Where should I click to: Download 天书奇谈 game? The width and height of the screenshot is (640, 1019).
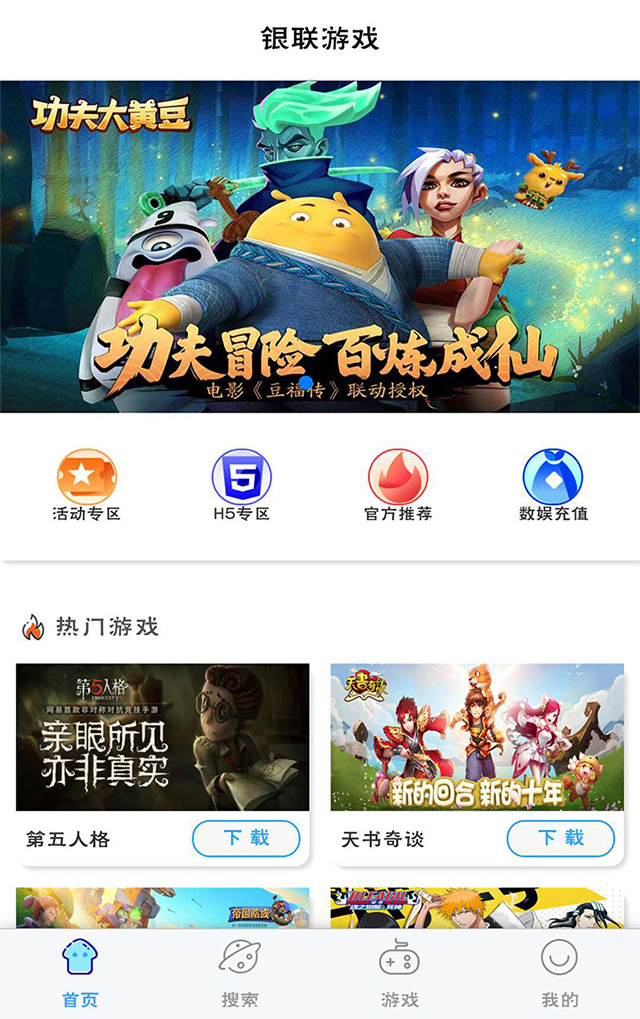[560, 838]
